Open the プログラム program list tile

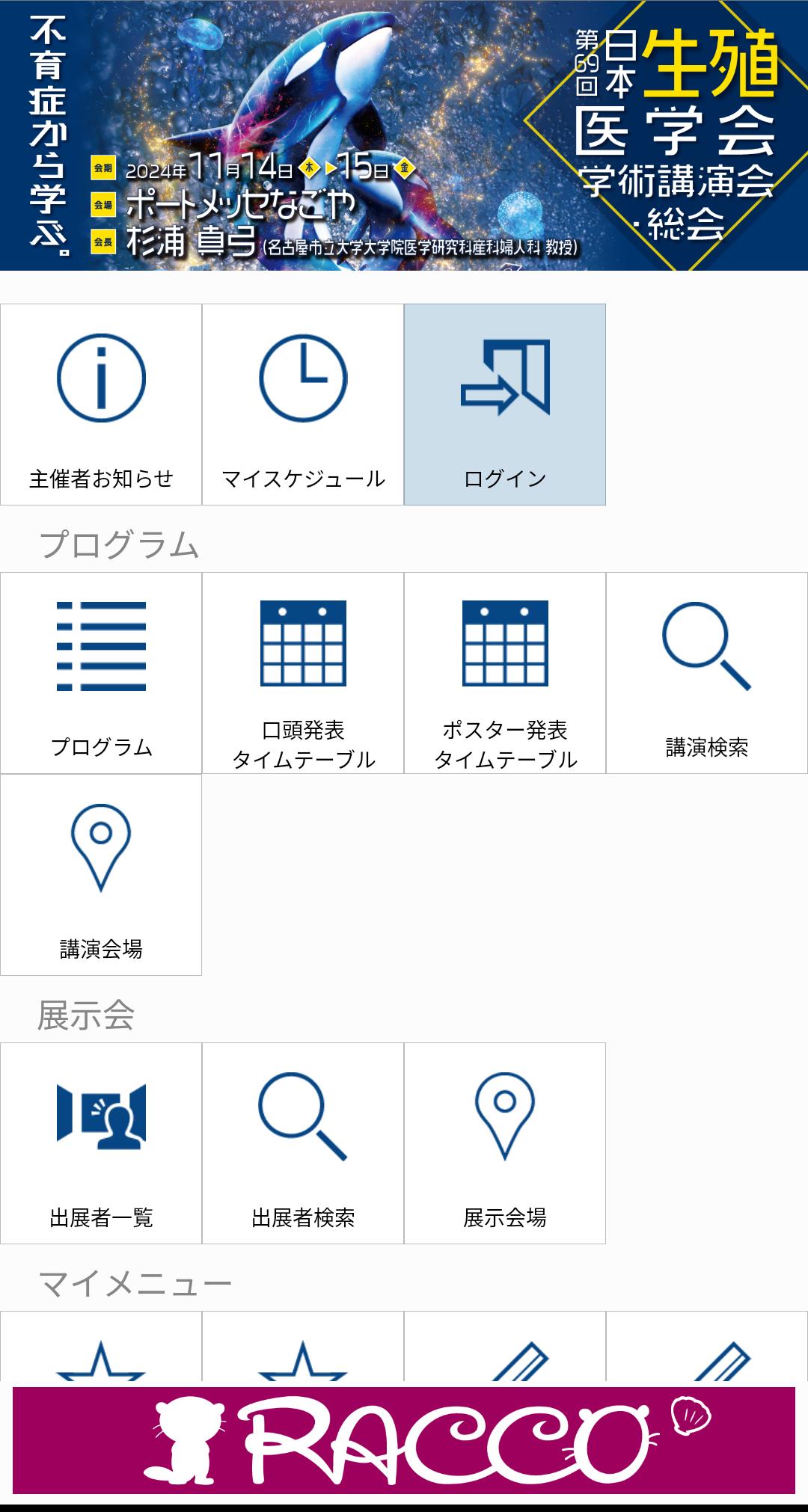[101, 673]
